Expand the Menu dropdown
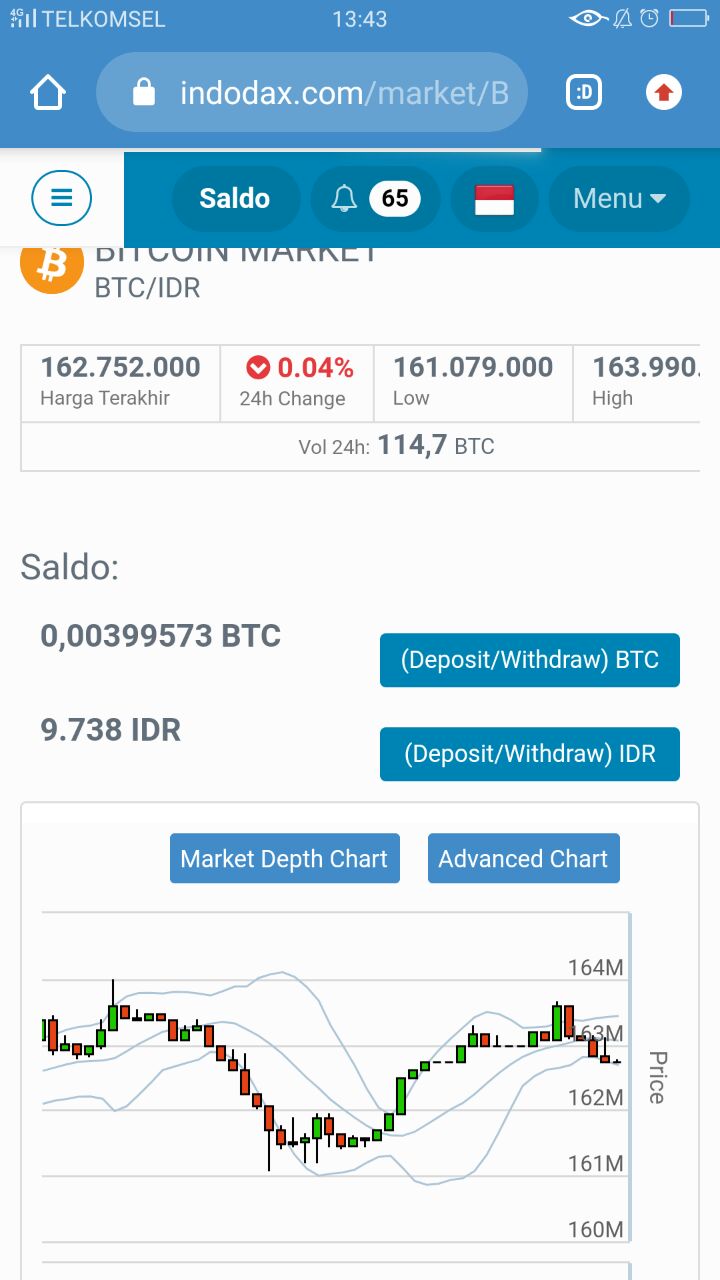The image size is (720, 1280). click(619, 198)
